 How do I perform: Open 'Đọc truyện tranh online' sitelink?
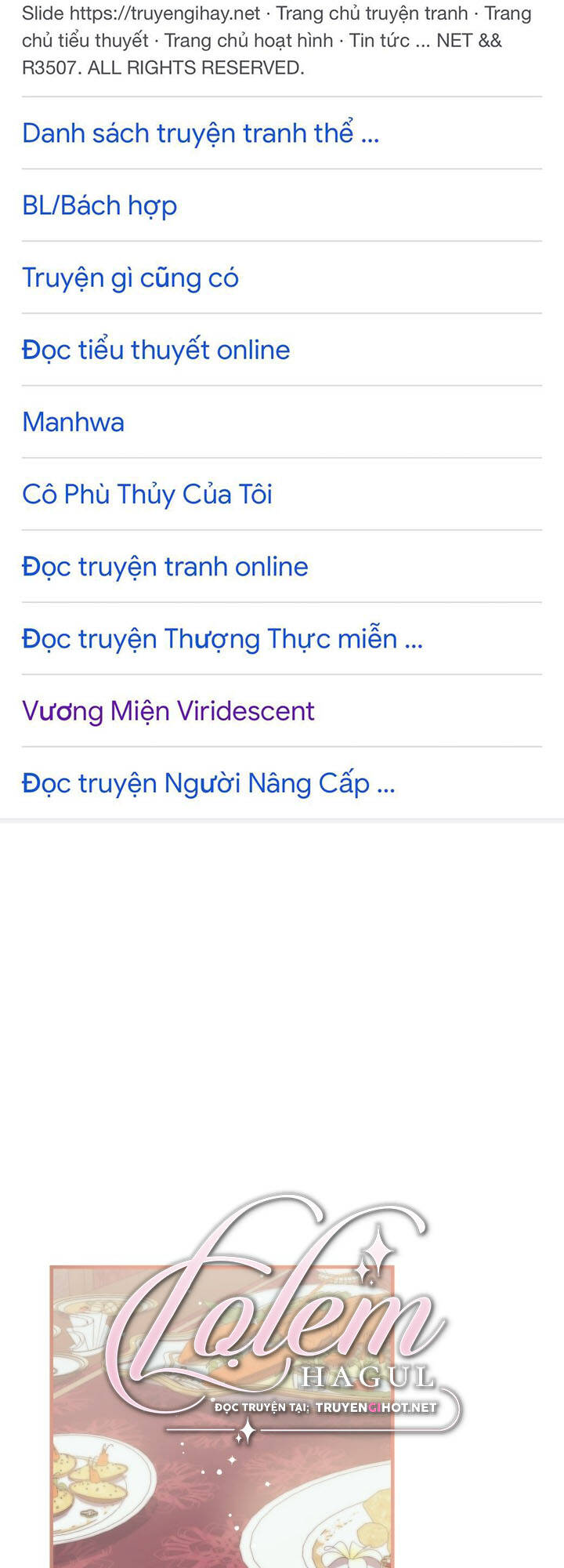pos(164,566)
